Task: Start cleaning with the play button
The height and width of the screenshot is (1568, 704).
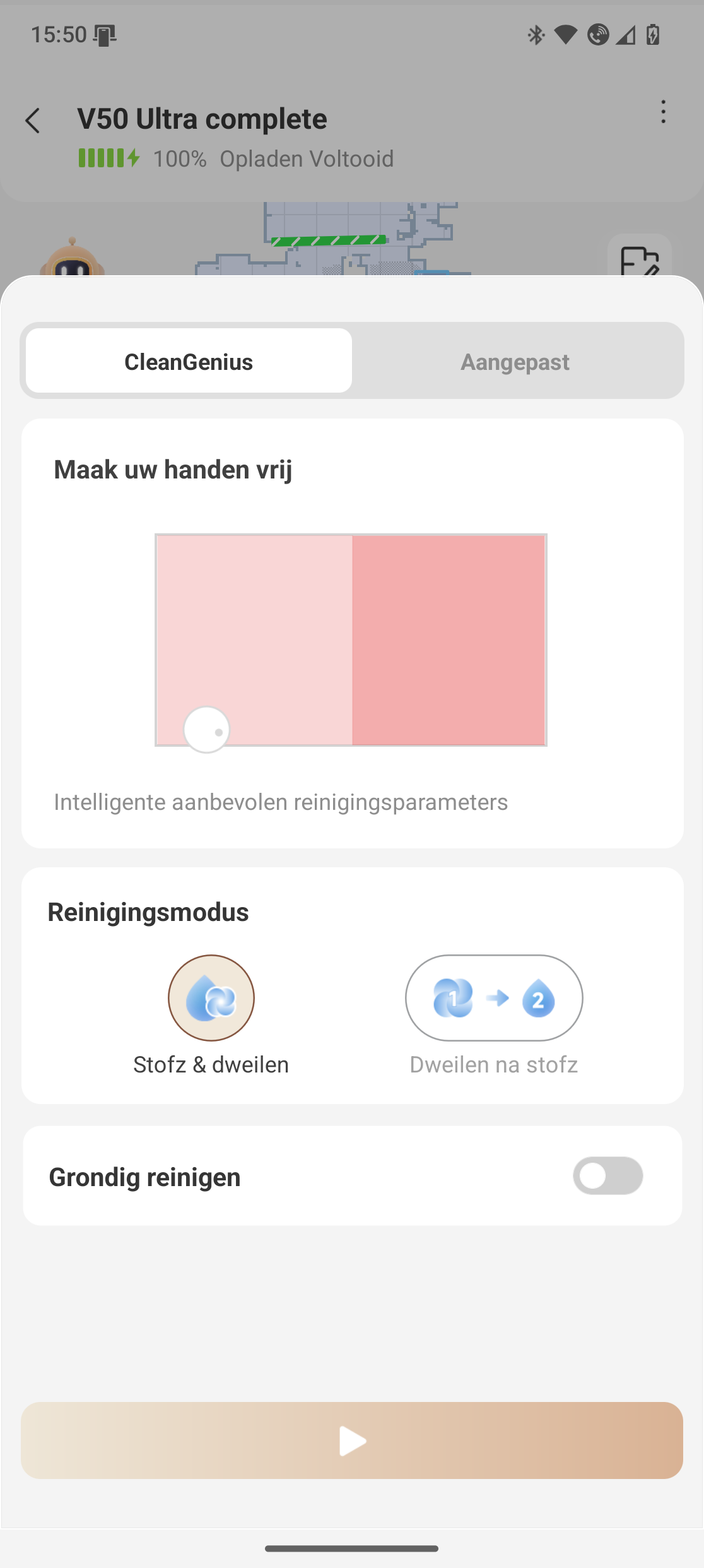Action: tap(352, 1440)
